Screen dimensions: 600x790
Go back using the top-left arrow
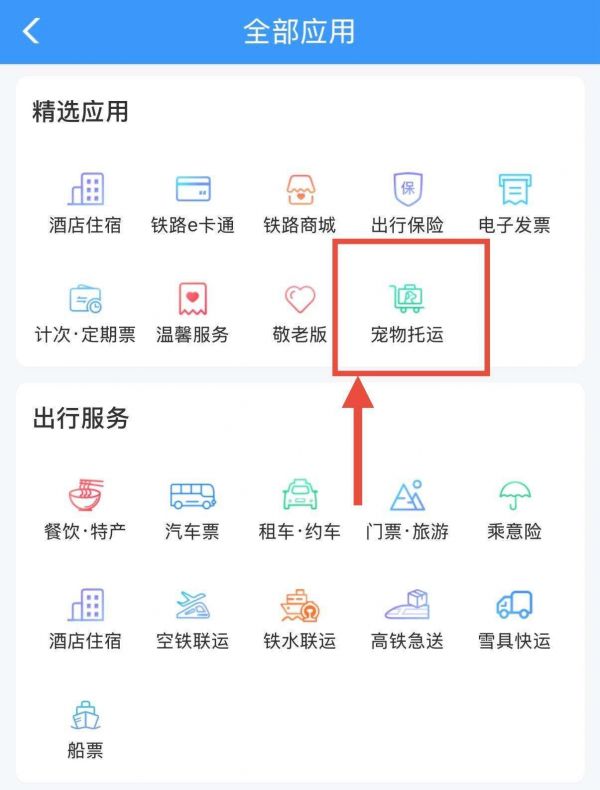[31, 31]
